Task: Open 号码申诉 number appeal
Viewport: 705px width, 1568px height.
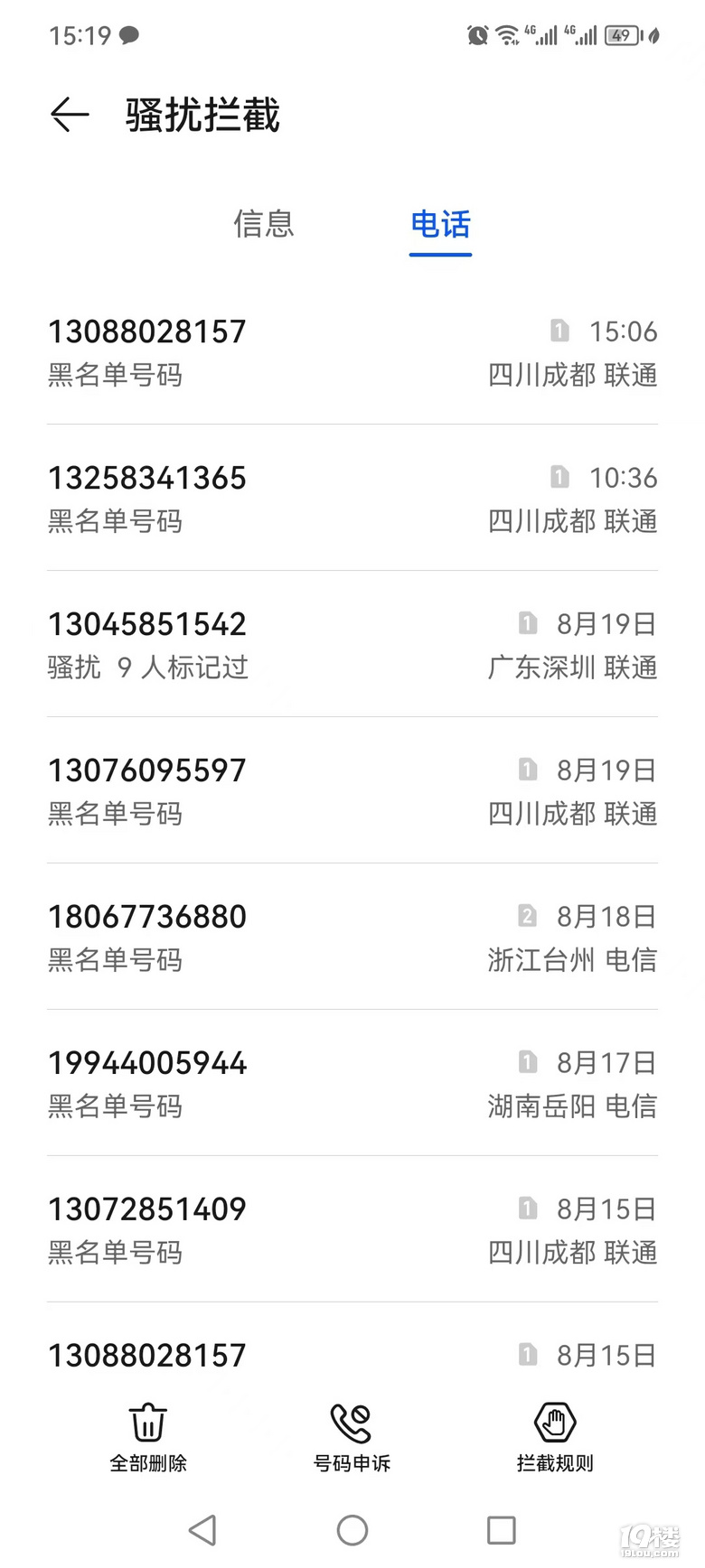Action: click(x=352, y=1438)
